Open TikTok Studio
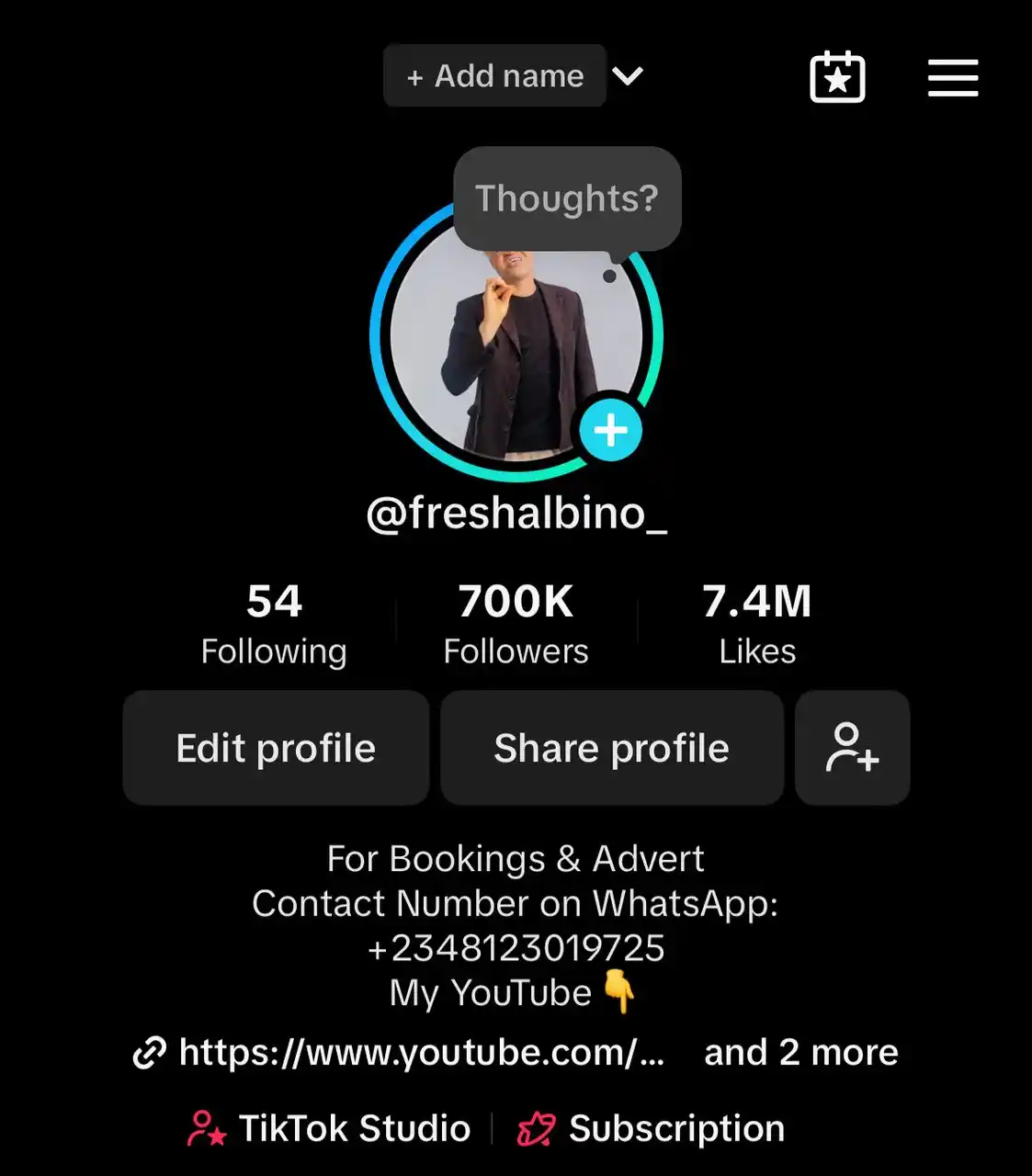Screen dimensions: 1032x1176 [x=331, y=1128]
